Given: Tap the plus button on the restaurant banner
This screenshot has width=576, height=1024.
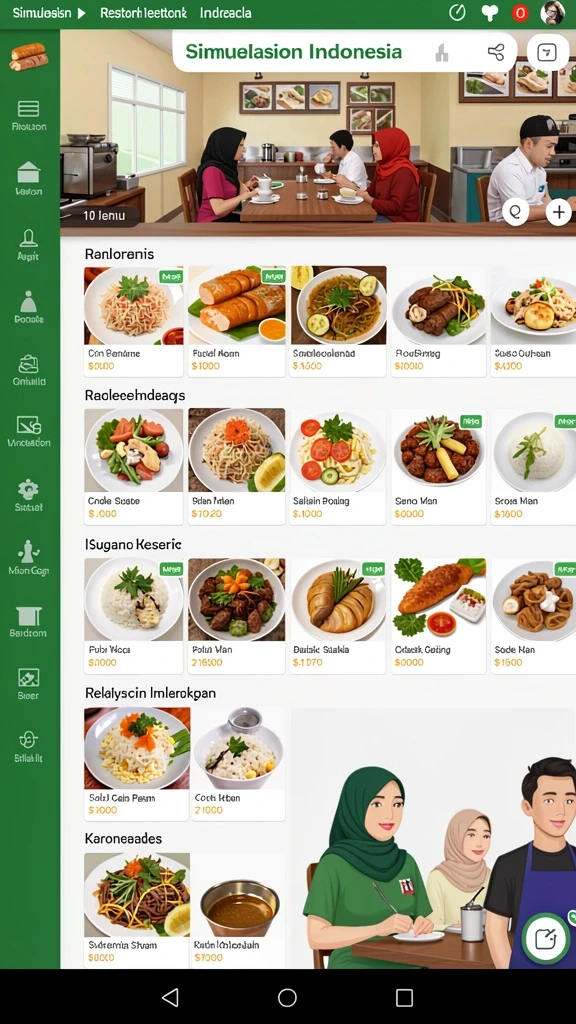Looking at the screenshot, I should [x=558, y=212].
